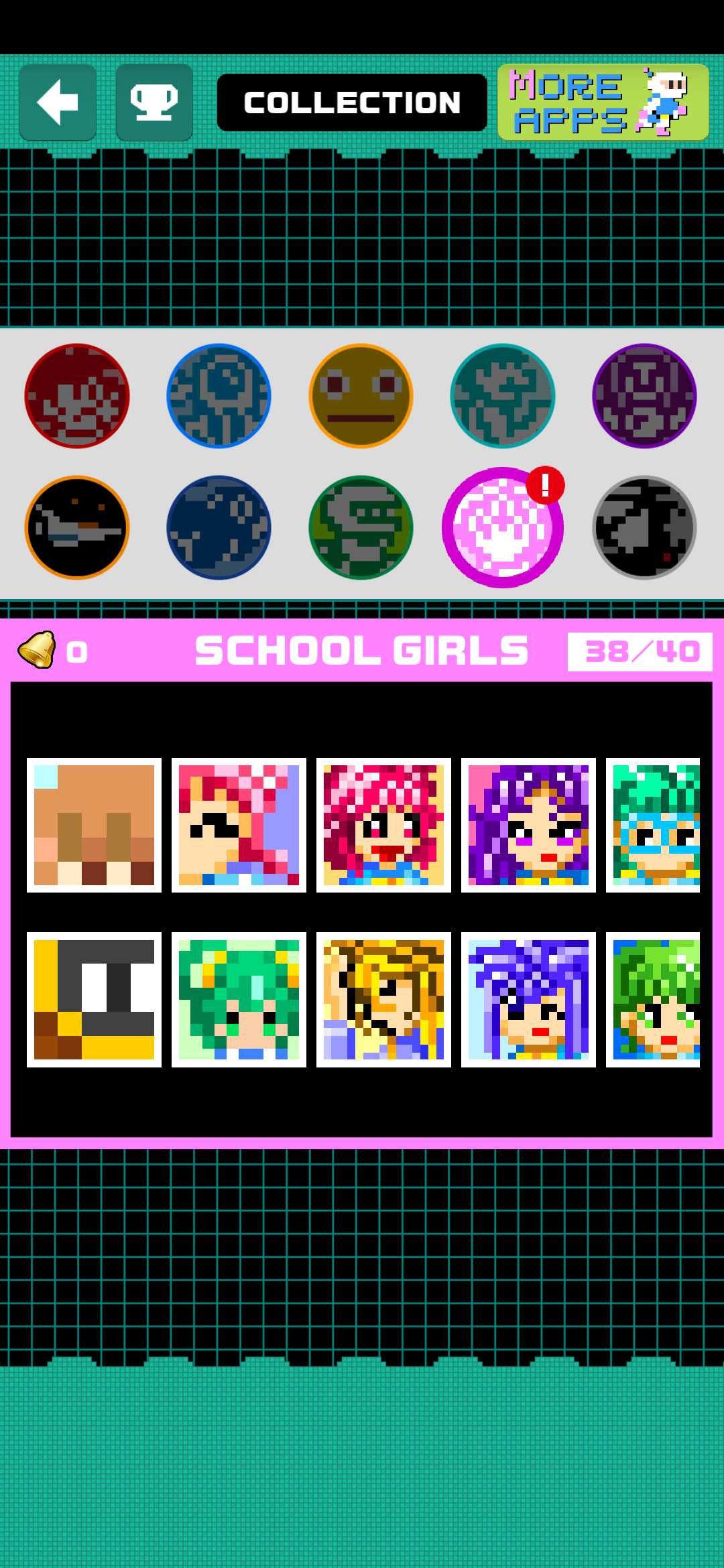Open the blue-haired girl pixel art

[x=528, y=999]
